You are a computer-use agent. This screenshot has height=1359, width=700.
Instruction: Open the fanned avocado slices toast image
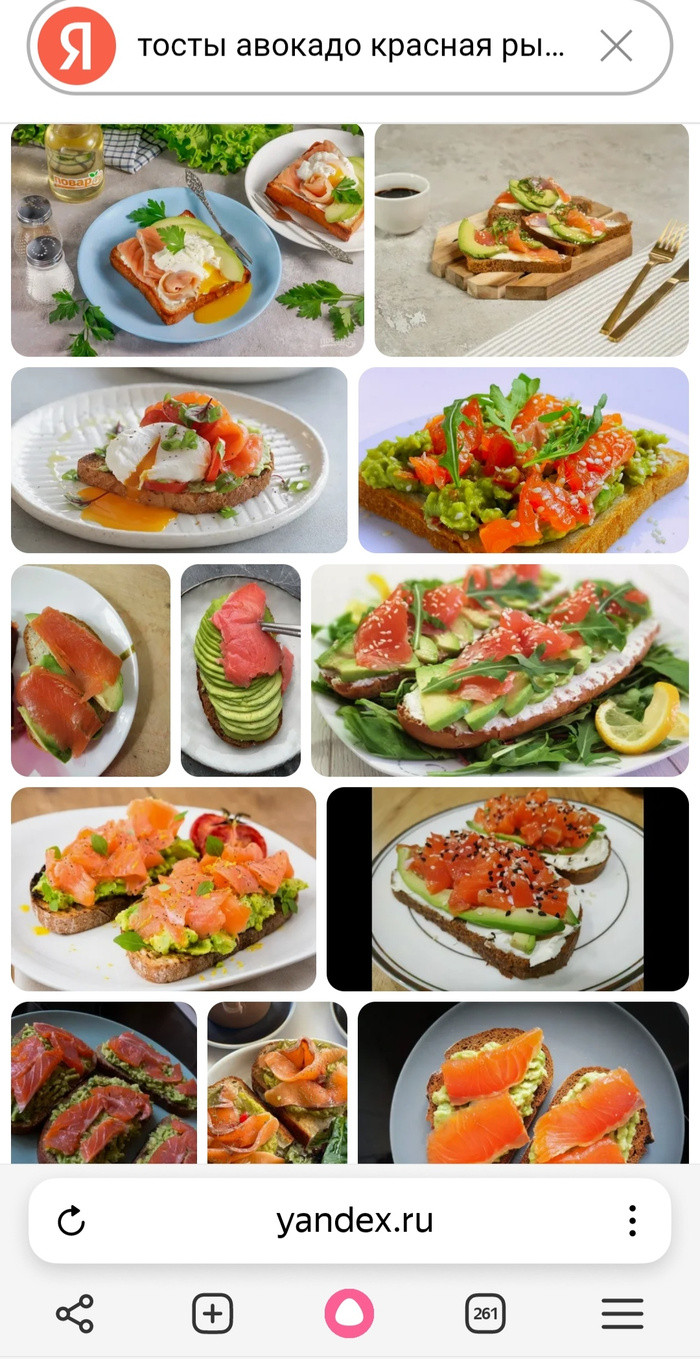click(x=240, y=670)
